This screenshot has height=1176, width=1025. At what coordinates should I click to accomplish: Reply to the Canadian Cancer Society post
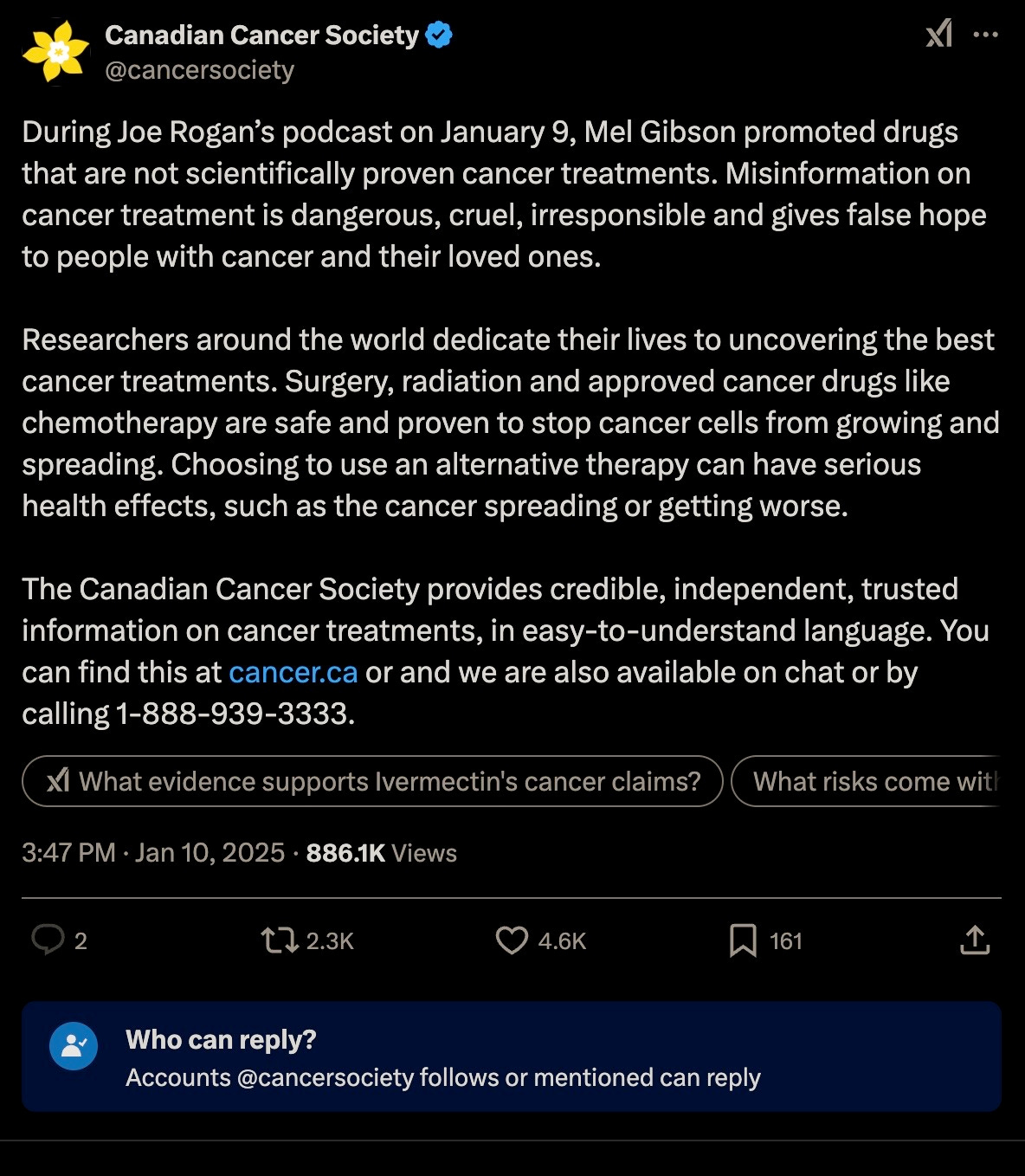(x=48, y=940)
